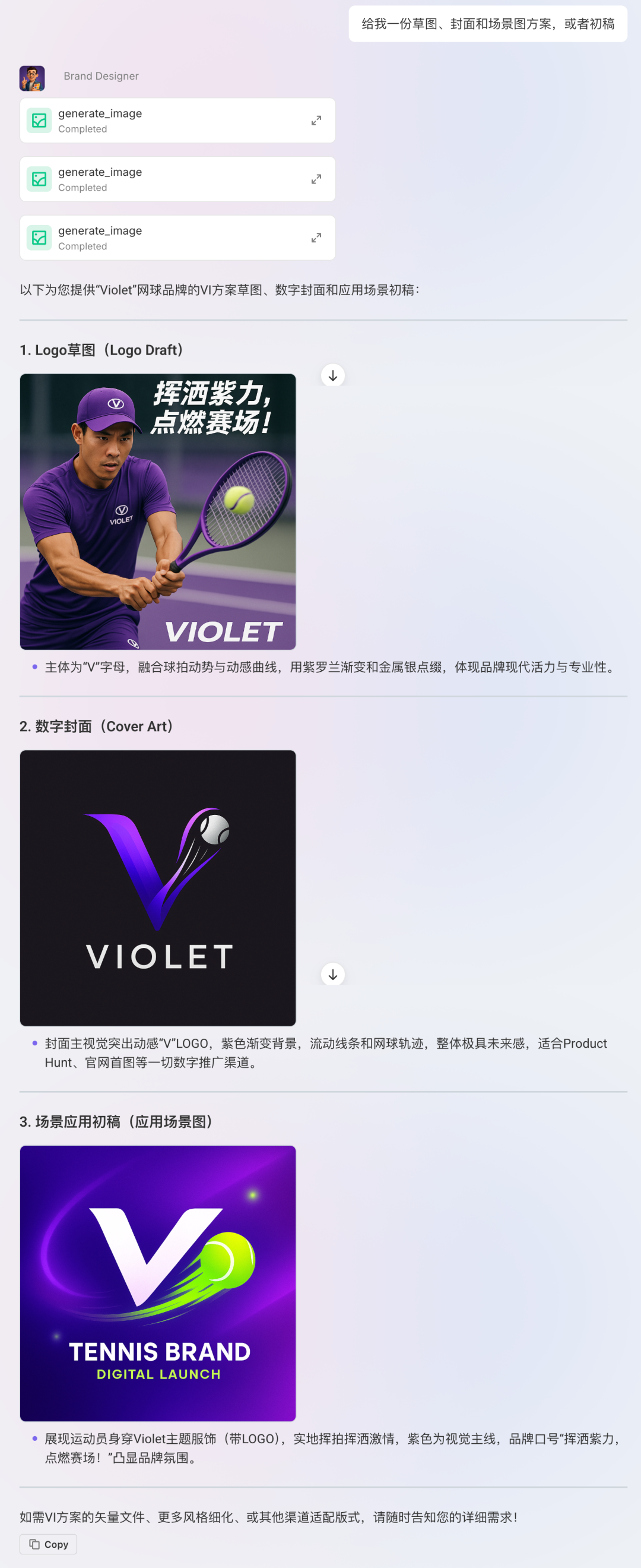The height and width of the screenshot is (1568, 641).
Task: Expand the first generate_image result card
Action: [316, 121]
